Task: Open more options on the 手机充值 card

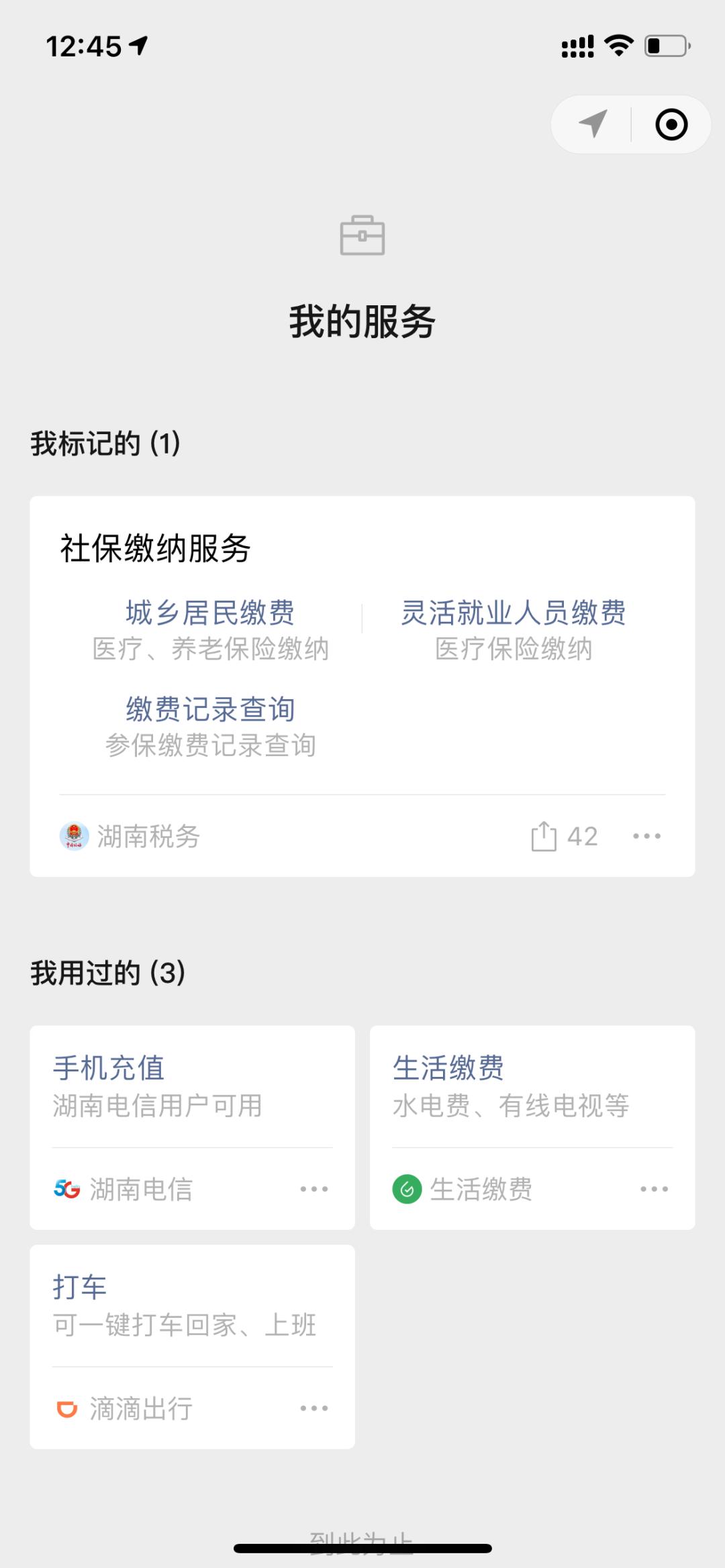Action: (x=313, y=1188)
